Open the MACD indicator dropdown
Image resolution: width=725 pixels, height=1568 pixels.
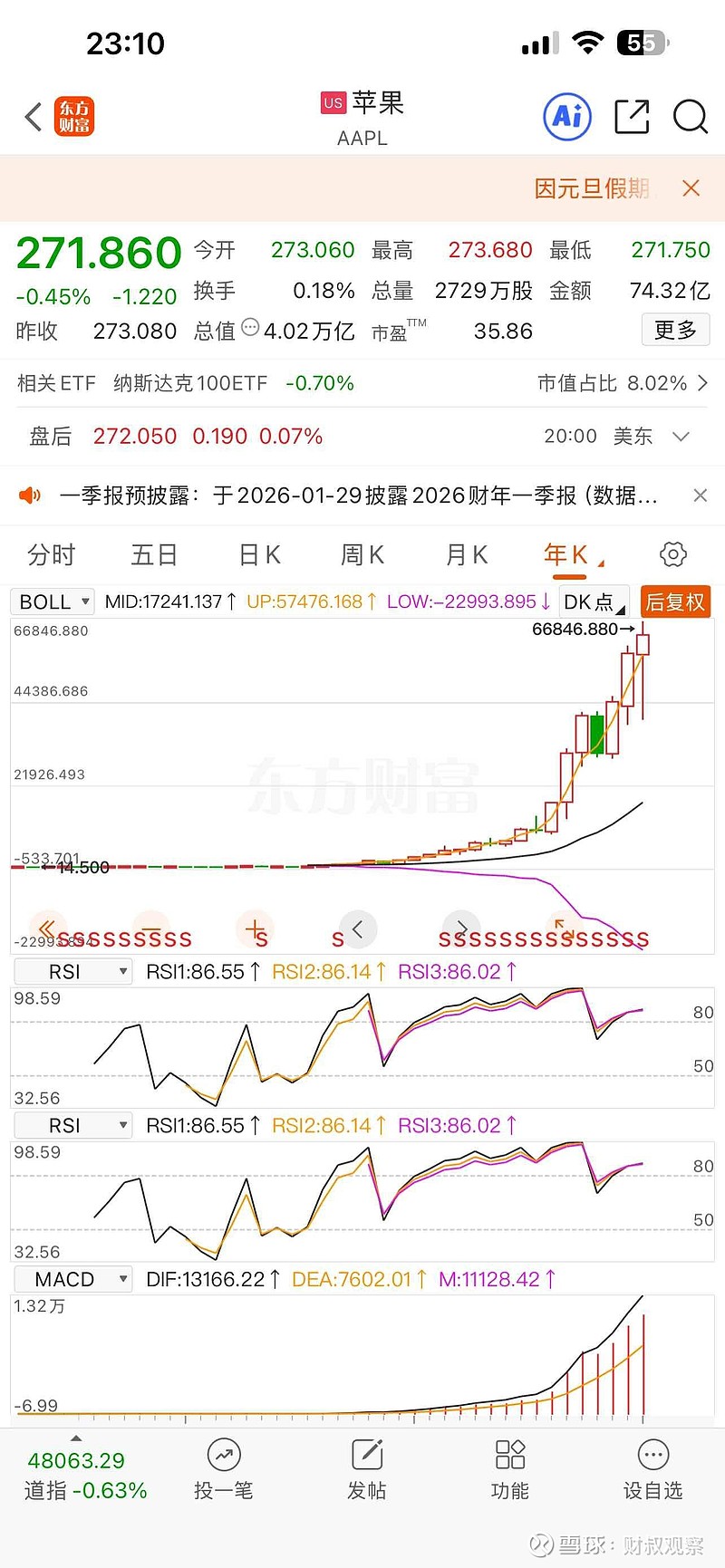72,1278
